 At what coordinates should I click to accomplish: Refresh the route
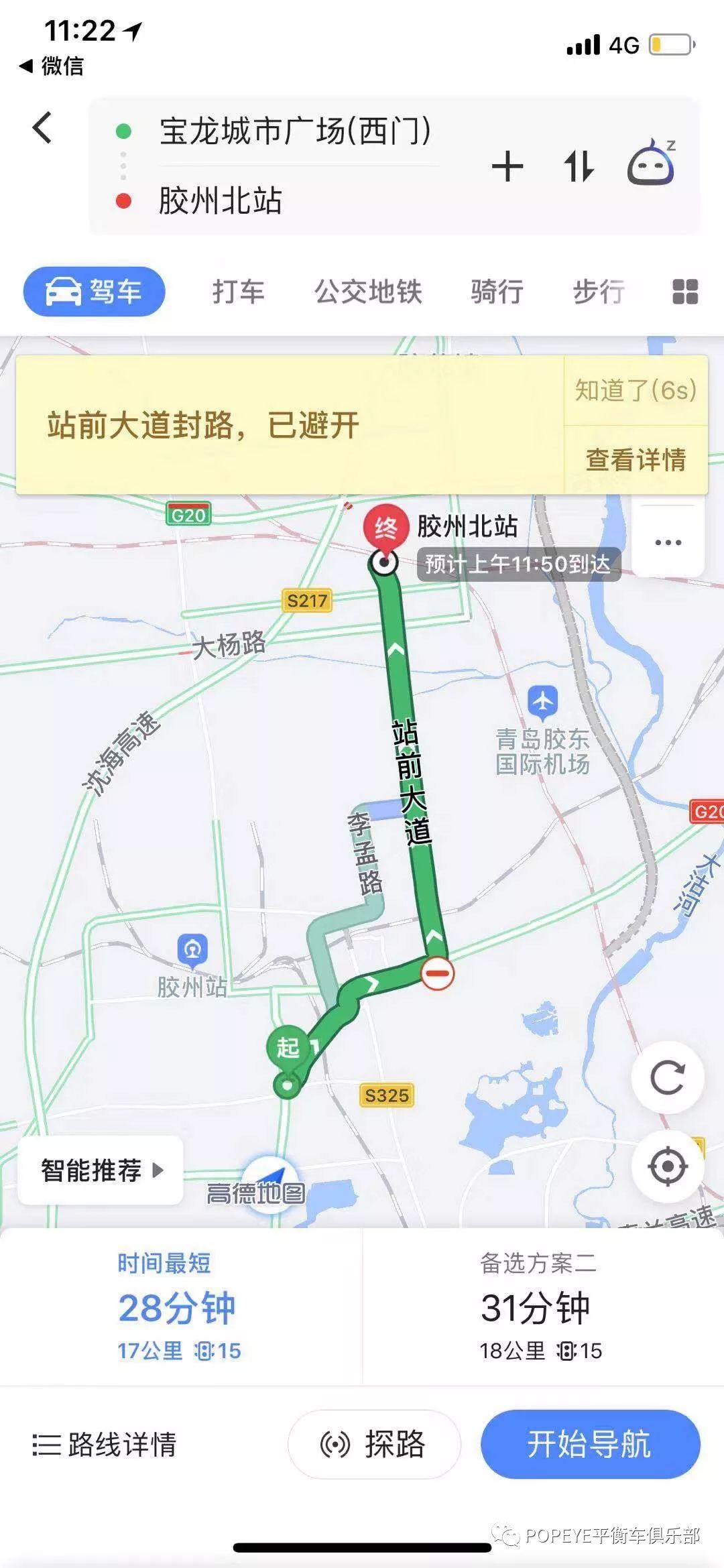click(668, 1078)
